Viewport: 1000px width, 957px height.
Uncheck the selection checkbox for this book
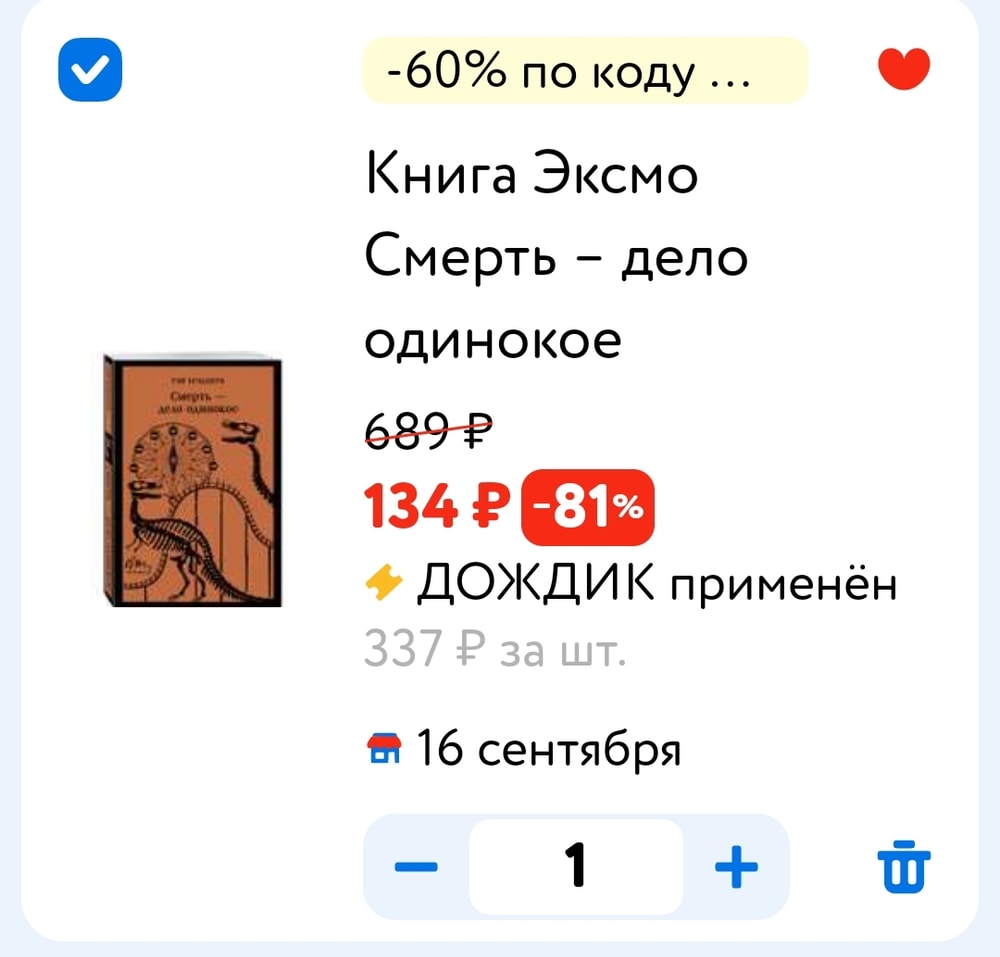coord(90,70)
